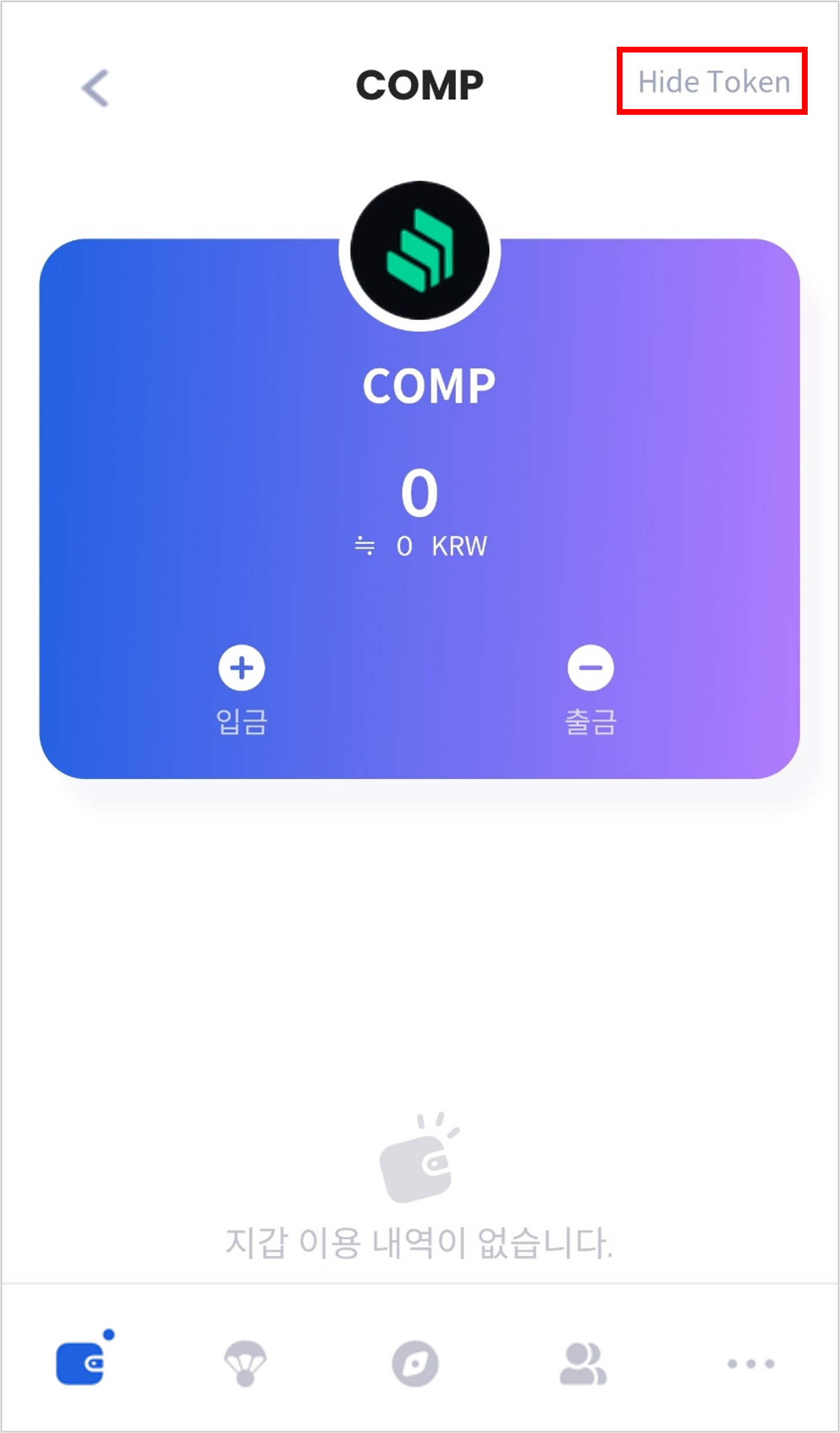Switch to the airdrop parachute tab
This screenshot has height=1433, width=840.
tap(245, 1363)
